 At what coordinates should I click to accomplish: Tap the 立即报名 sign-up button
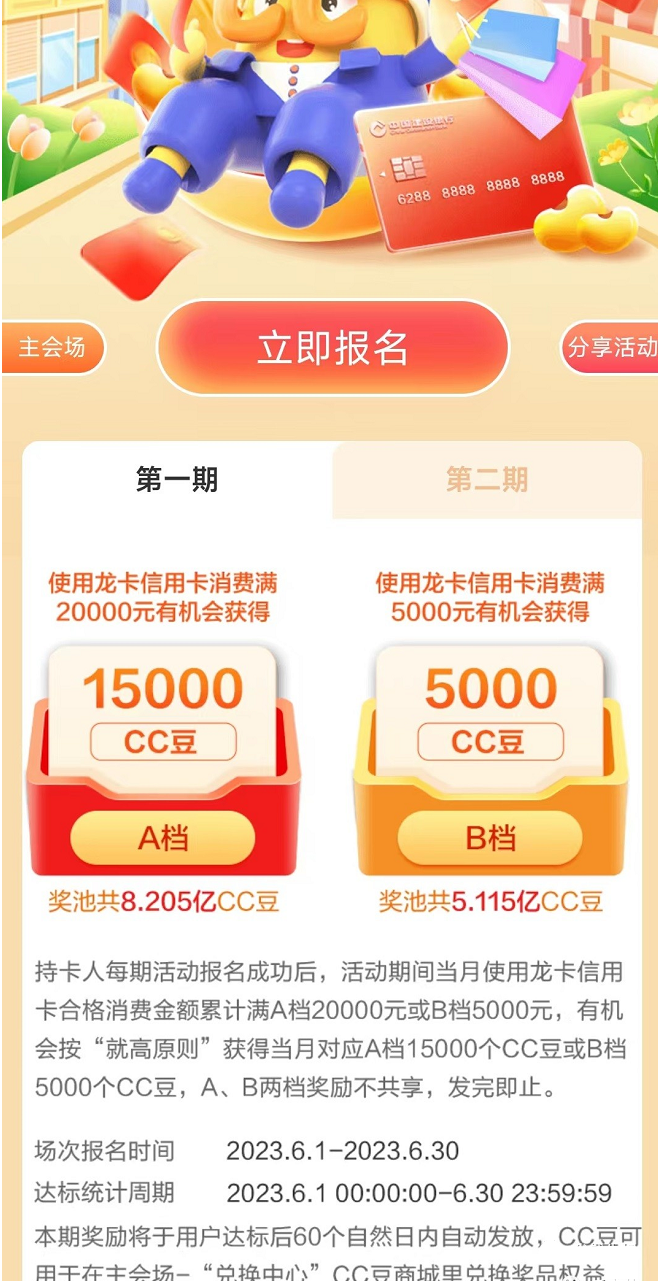point(333,348)
